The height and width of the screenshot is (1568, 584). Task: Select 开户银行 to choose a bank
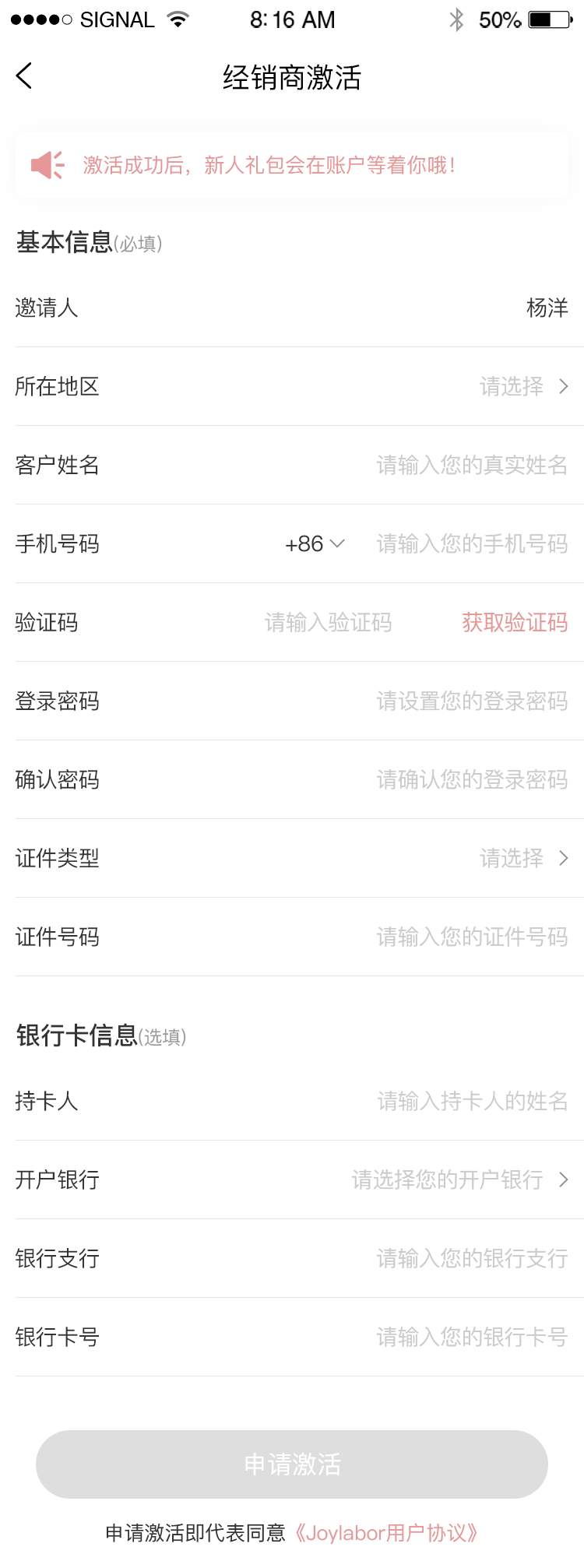coord(459,1180)
